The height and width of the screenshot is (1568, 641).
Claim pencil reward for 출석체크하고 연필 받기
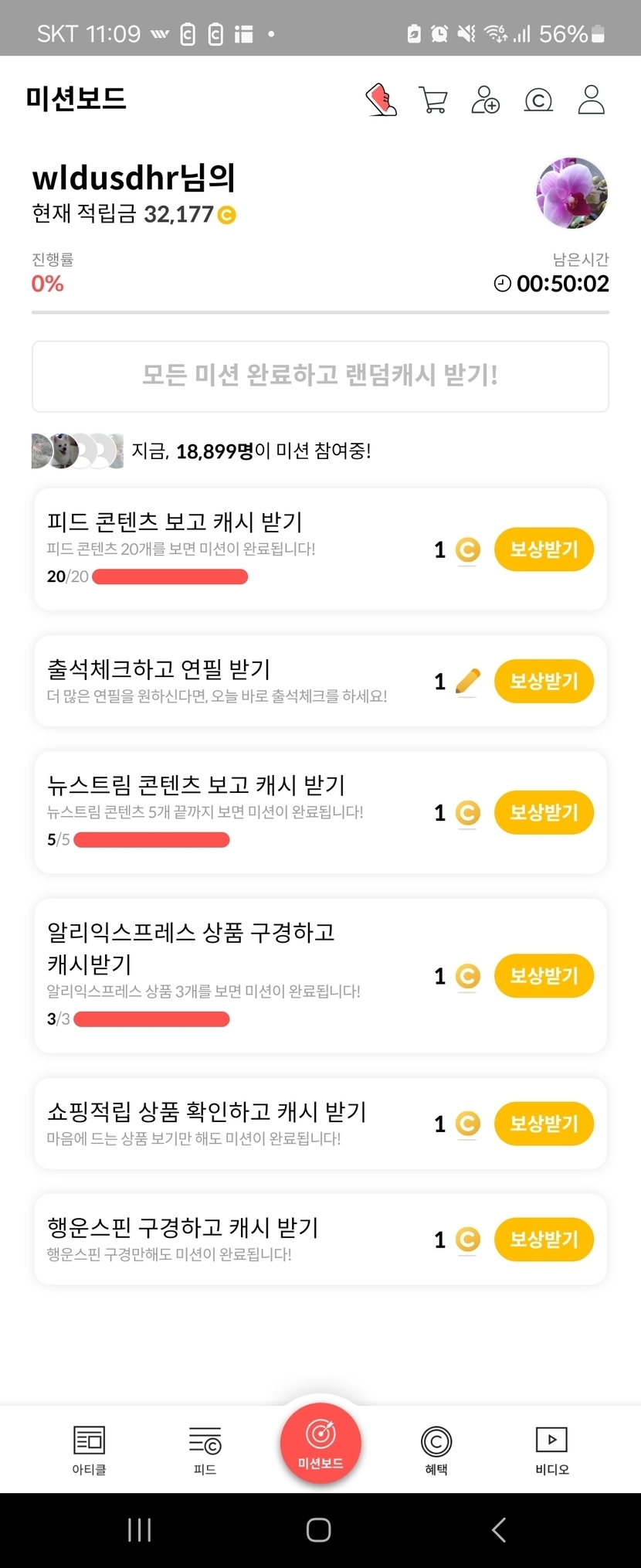coord(544,681)
